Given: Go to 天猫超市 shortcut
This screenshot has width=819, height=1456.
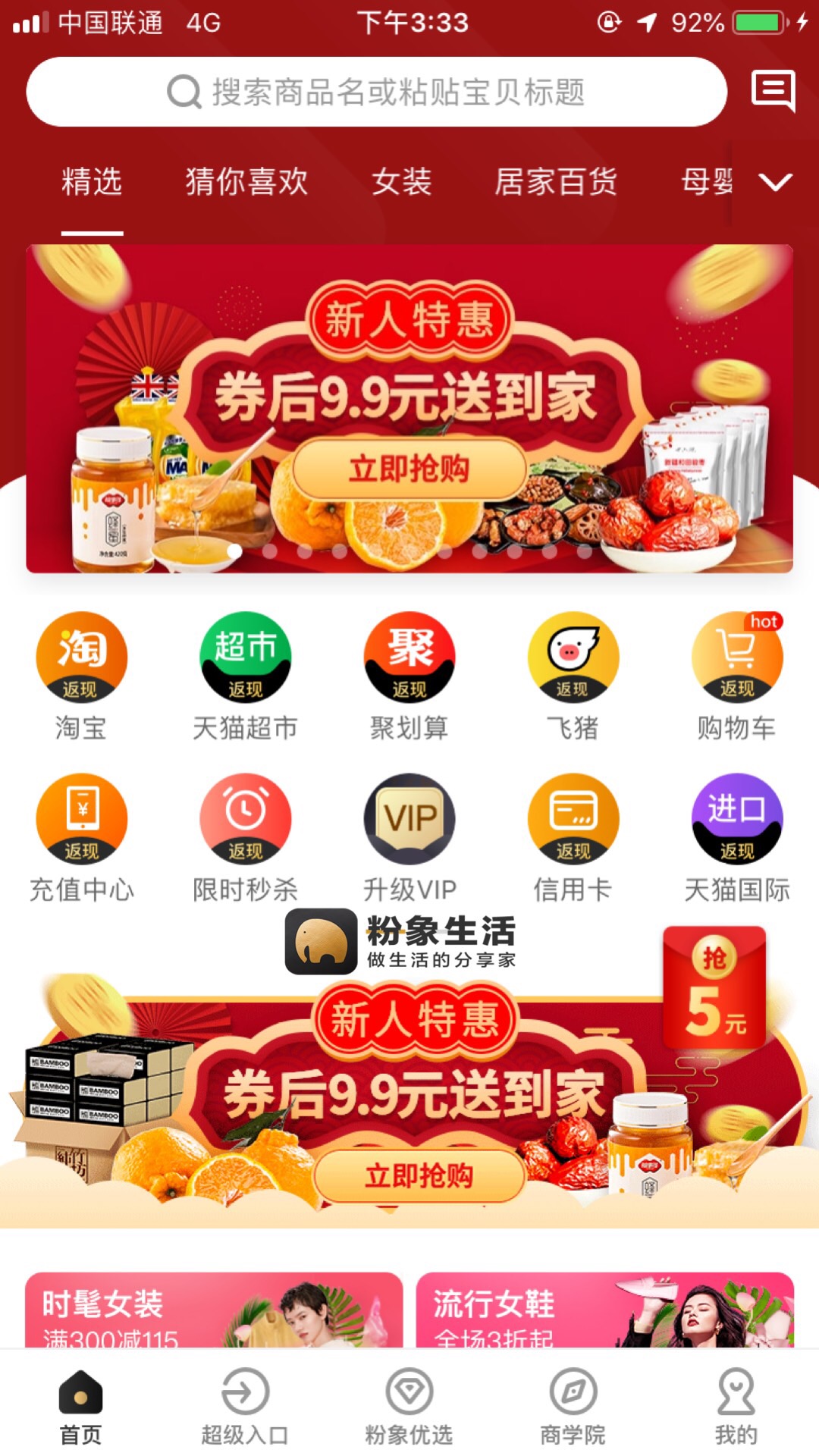Looking at the screenshot, I should tap(245, 675).
